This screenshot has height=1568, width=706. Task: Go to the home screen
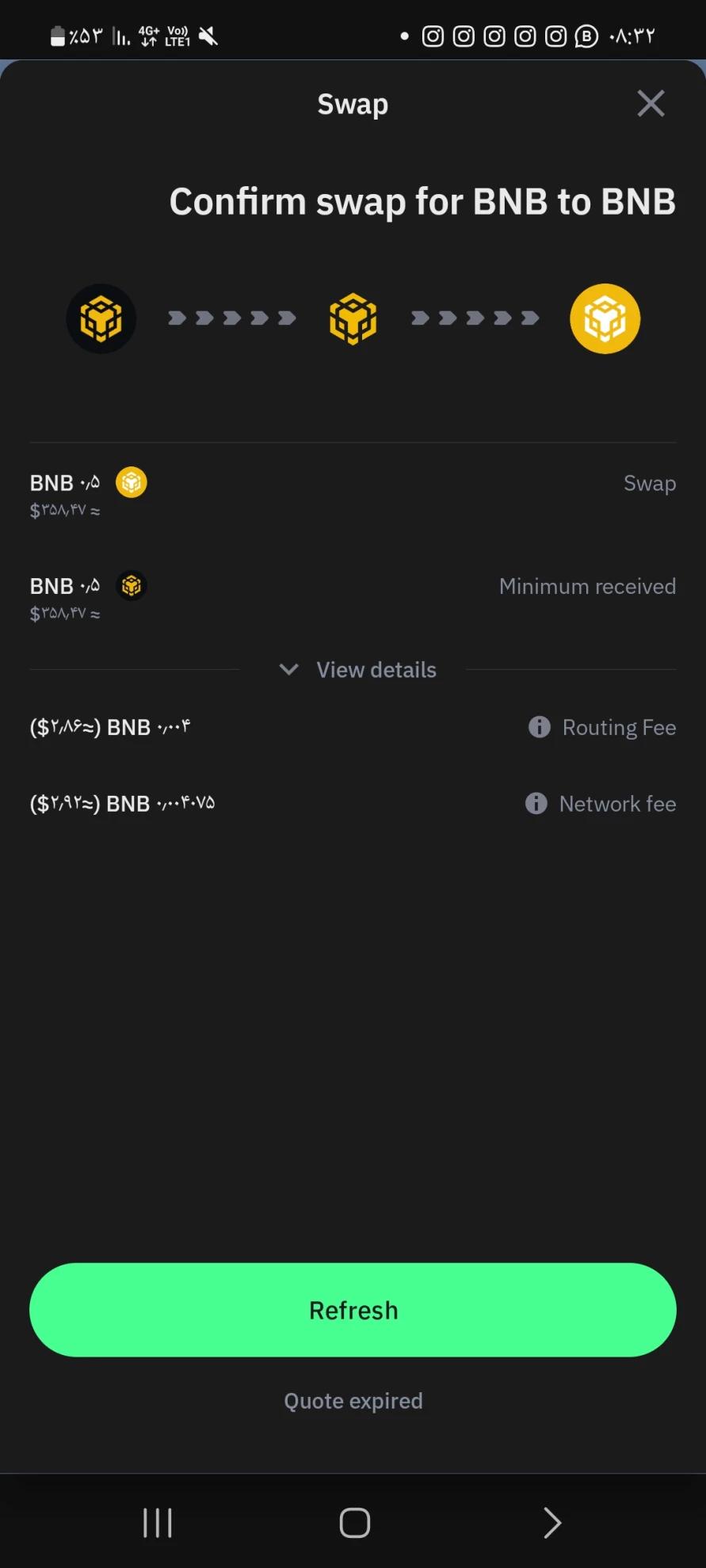pos(354,1522)
